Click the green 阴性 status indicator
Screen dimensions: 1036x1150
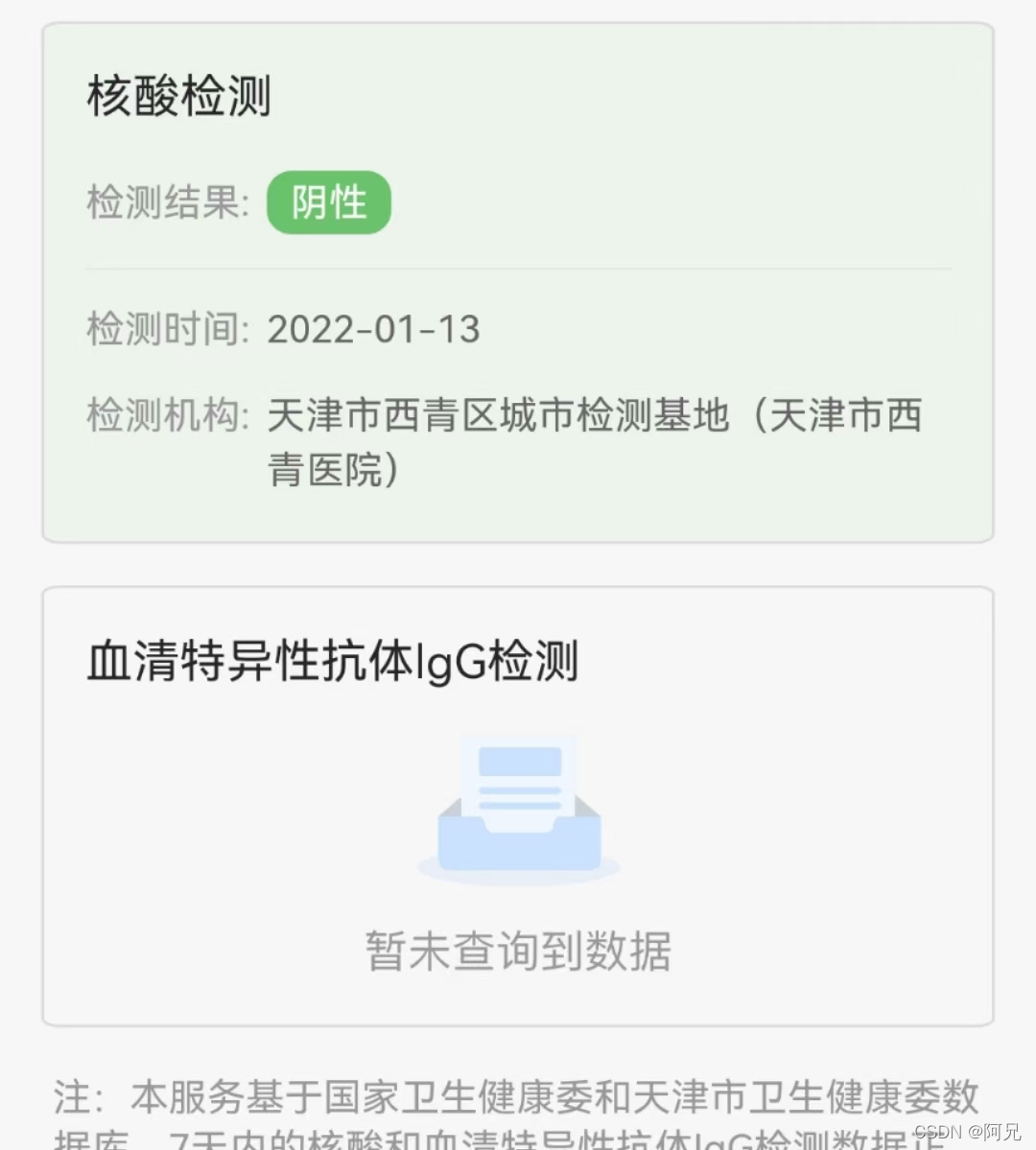click(x=329, y=201)
